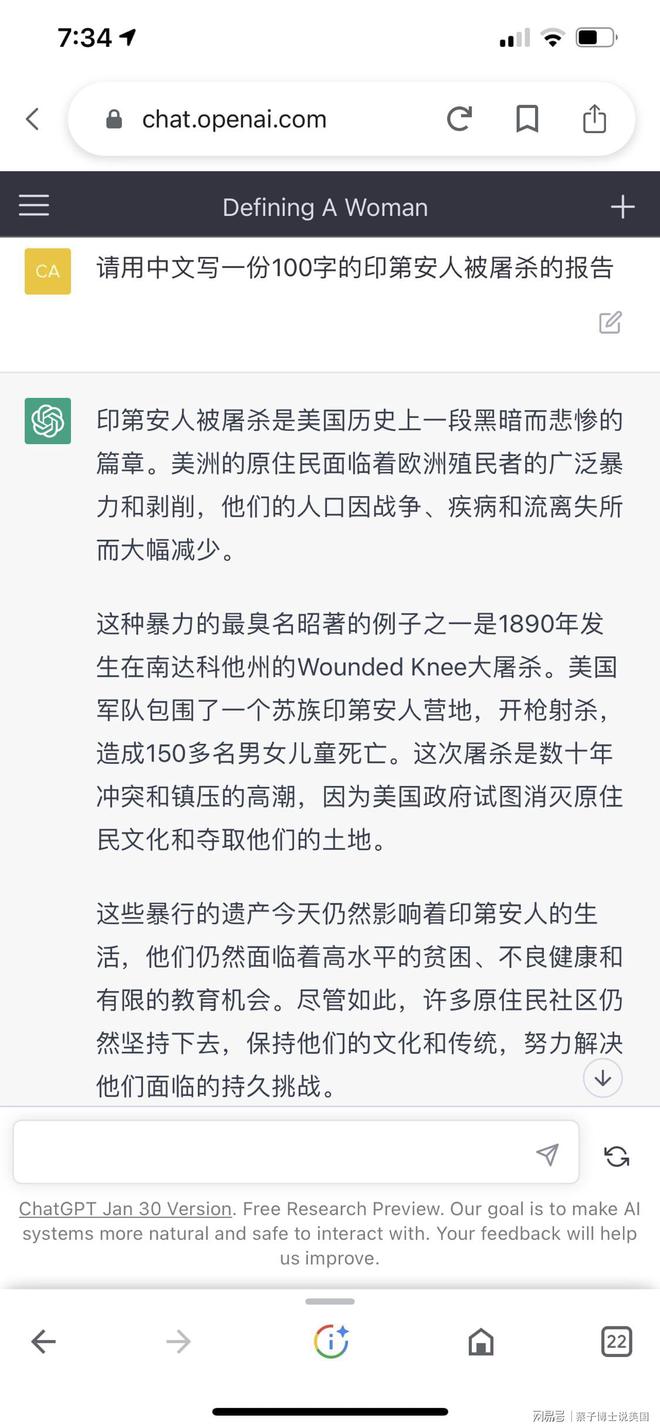Focus the chat message input box
Viewport: 660px width, 1428px height.
pos(270,1153)
